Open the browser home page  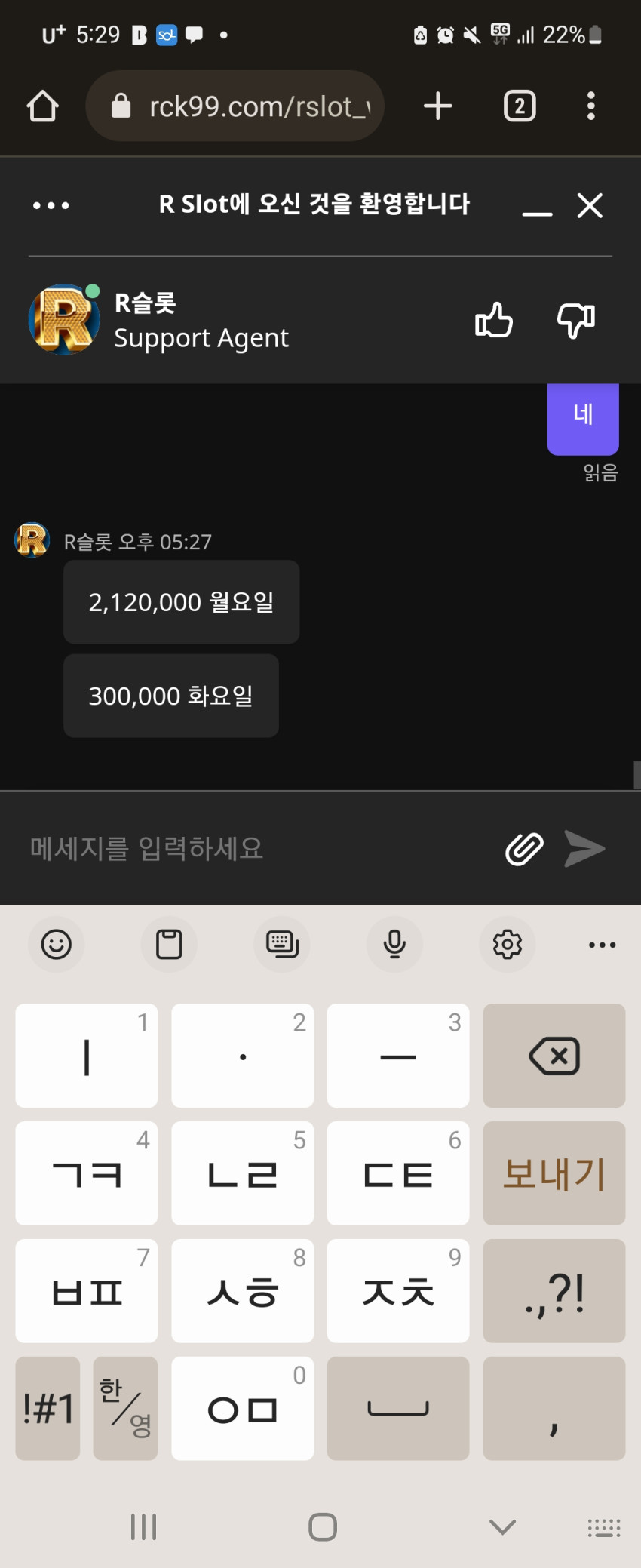coord(43,106)
